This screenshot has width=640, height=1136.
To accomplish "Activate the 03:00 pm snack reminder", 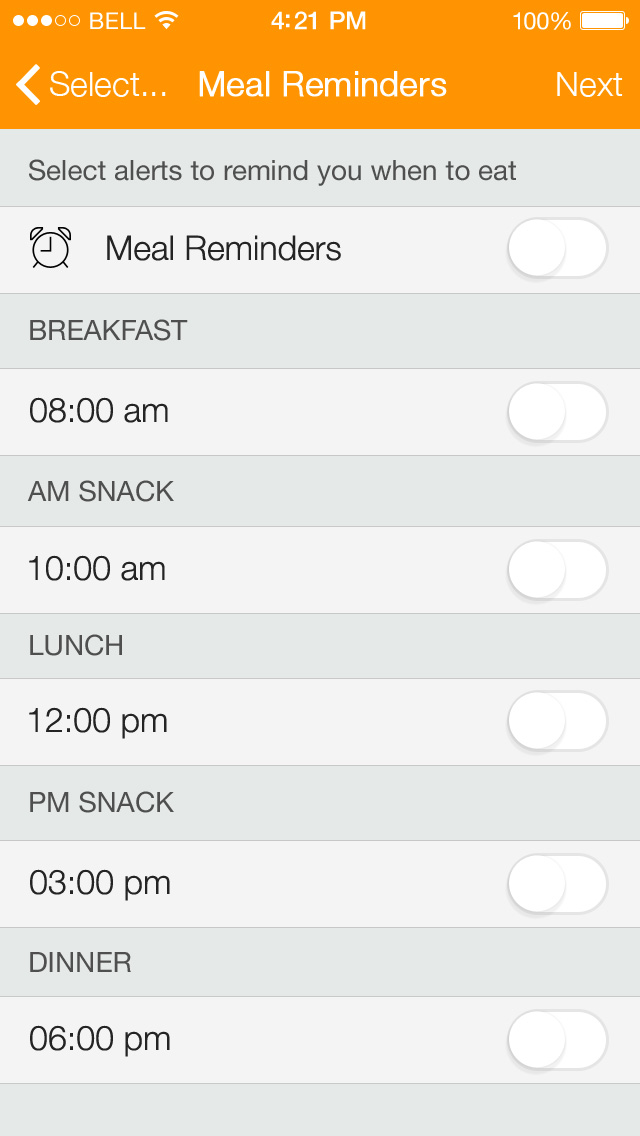I will click(557, 883).
